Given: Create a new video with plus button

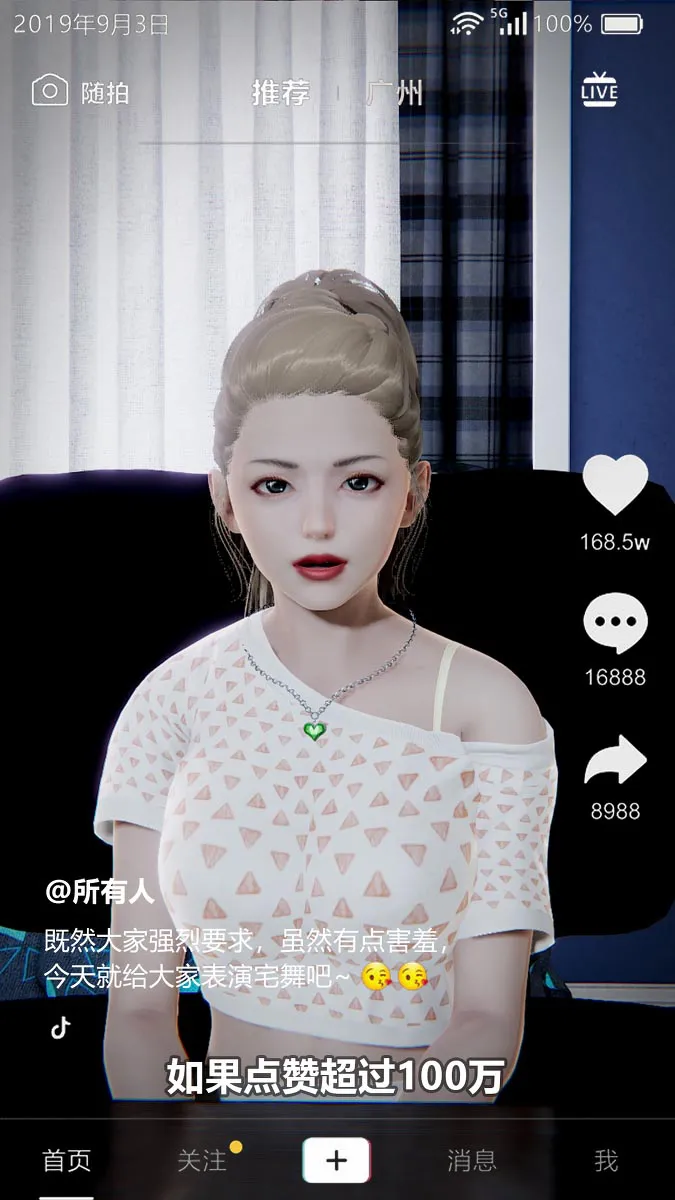Looking at the screenshot, I should [x=337, y=1160].
